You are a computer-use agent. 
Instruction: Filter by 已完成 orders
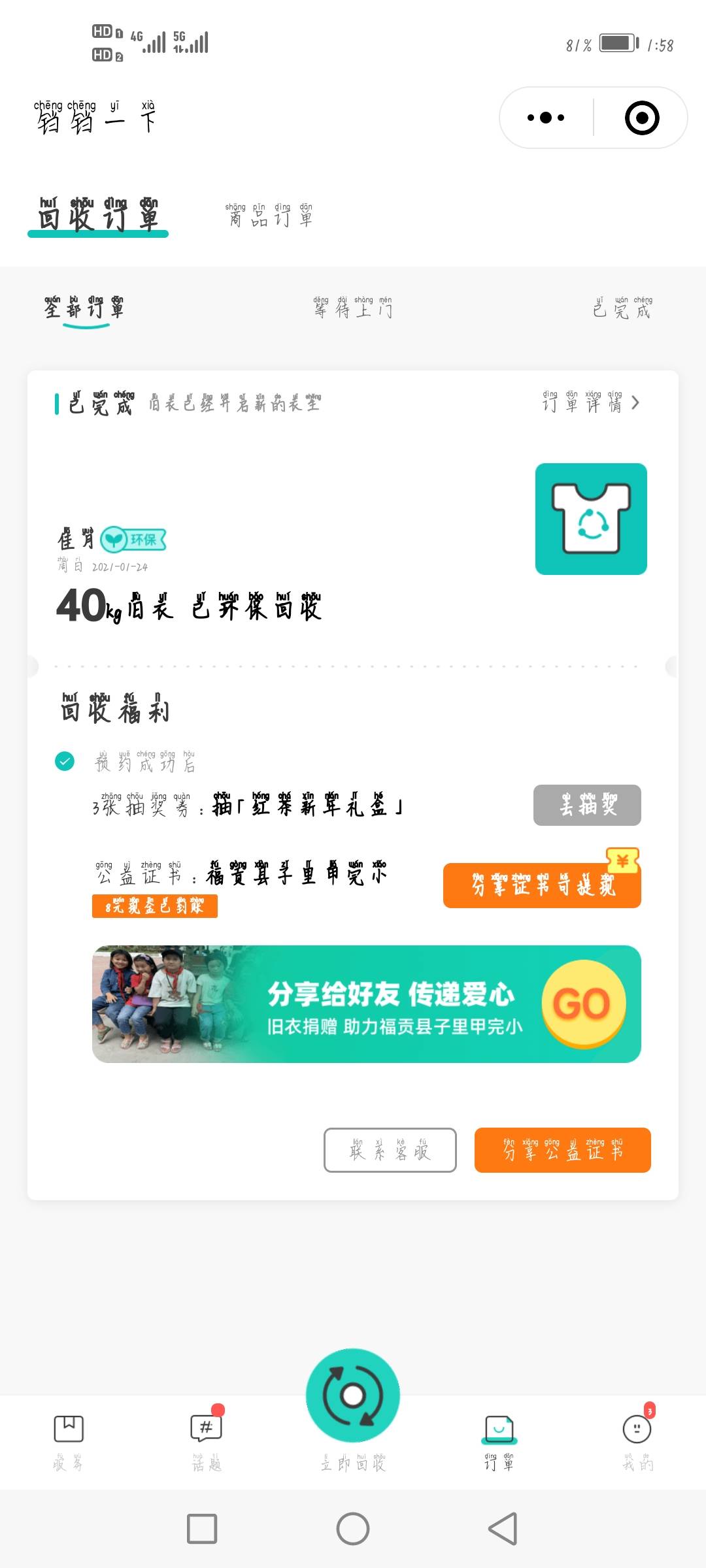(x=622, y=307)
